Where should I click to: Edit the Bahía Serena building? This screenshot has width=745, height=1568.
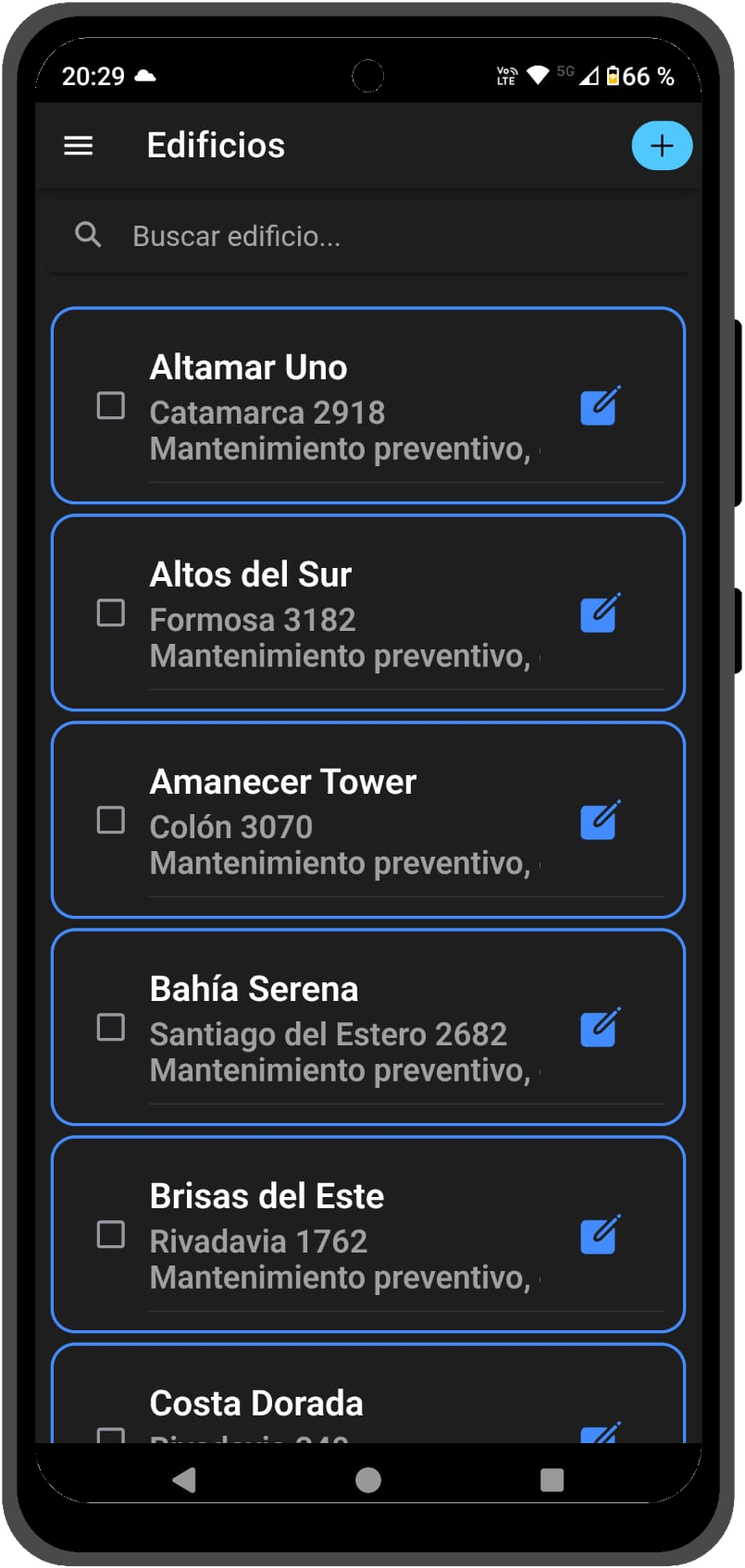click(x=600, y=1028)
